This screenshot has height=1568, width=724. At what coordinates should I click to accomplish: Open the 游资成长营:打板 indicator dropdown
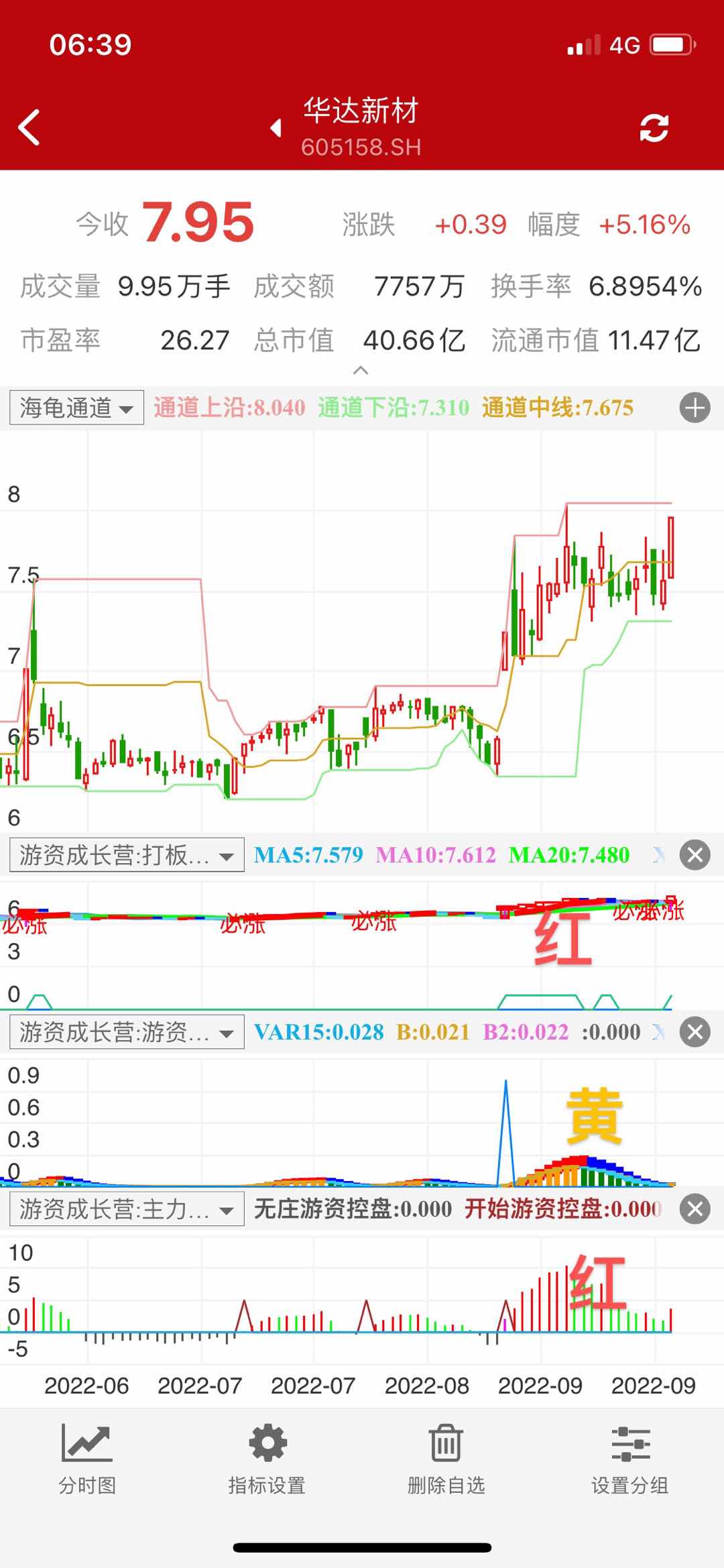click(x=127, y=854)
